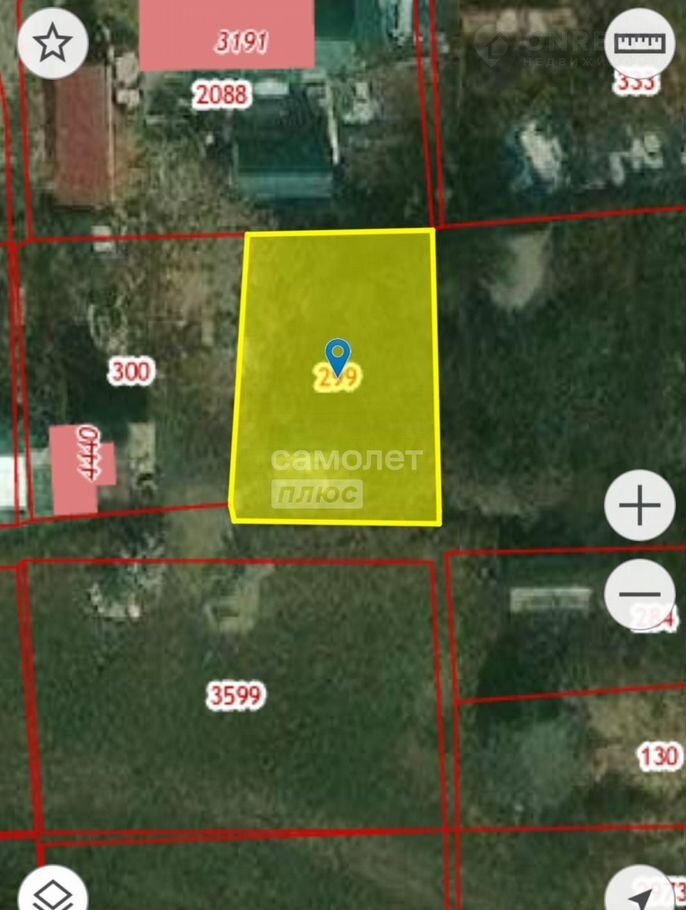Screen dimensions: 686x910
Task: Open the ruler measurement tool
Action: point(640,43)
